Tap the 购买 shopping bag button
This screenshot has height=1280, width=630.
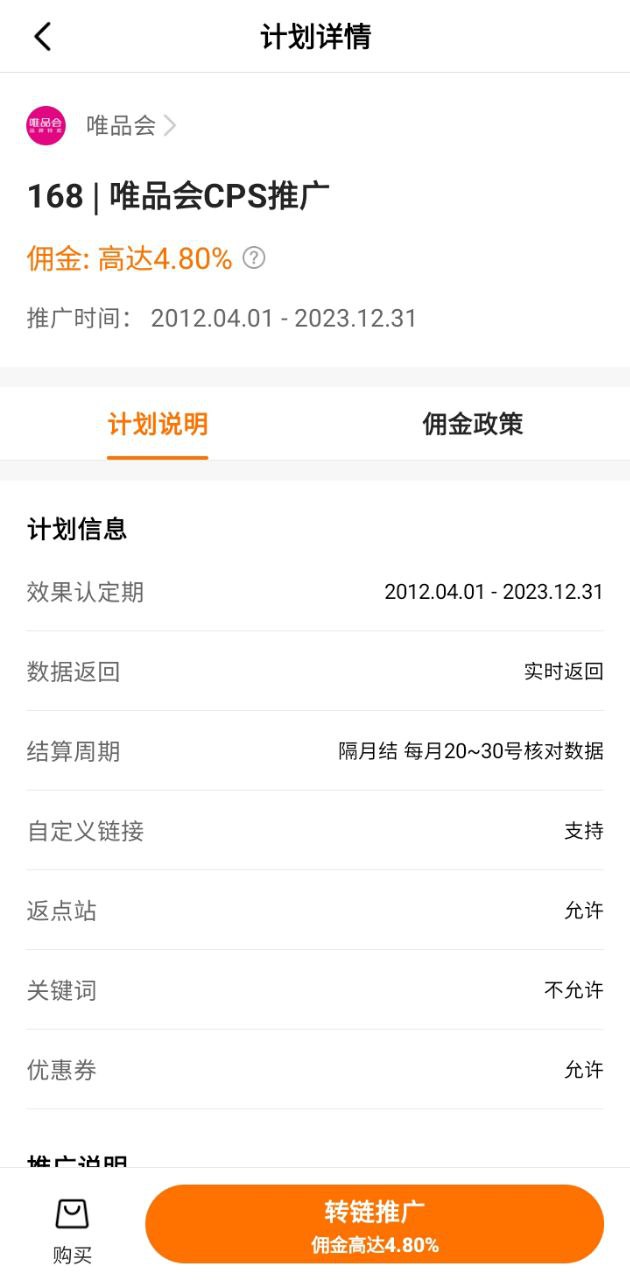[x=72, y=1228]
